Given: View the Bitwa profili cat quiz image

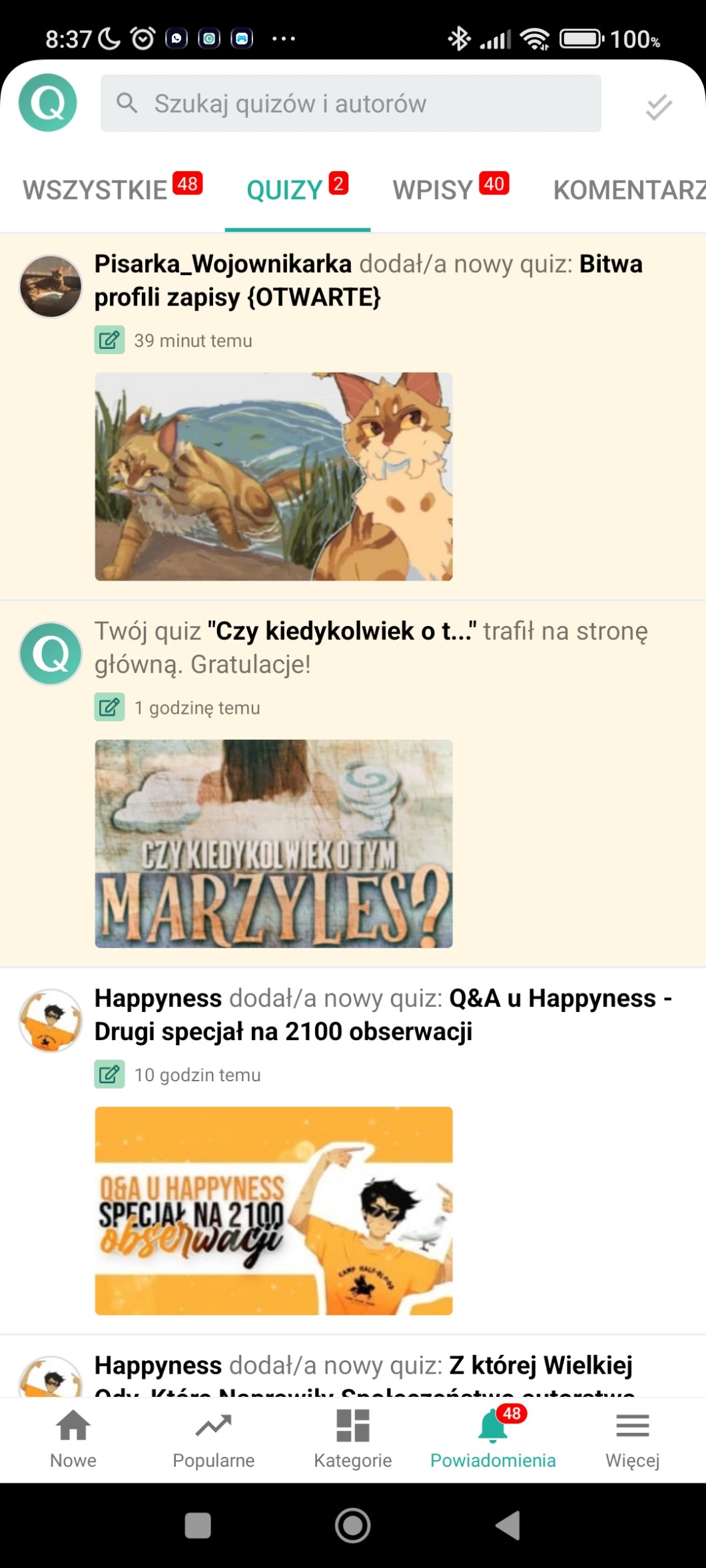Looking at the screenshot, I should click(273, 477).
